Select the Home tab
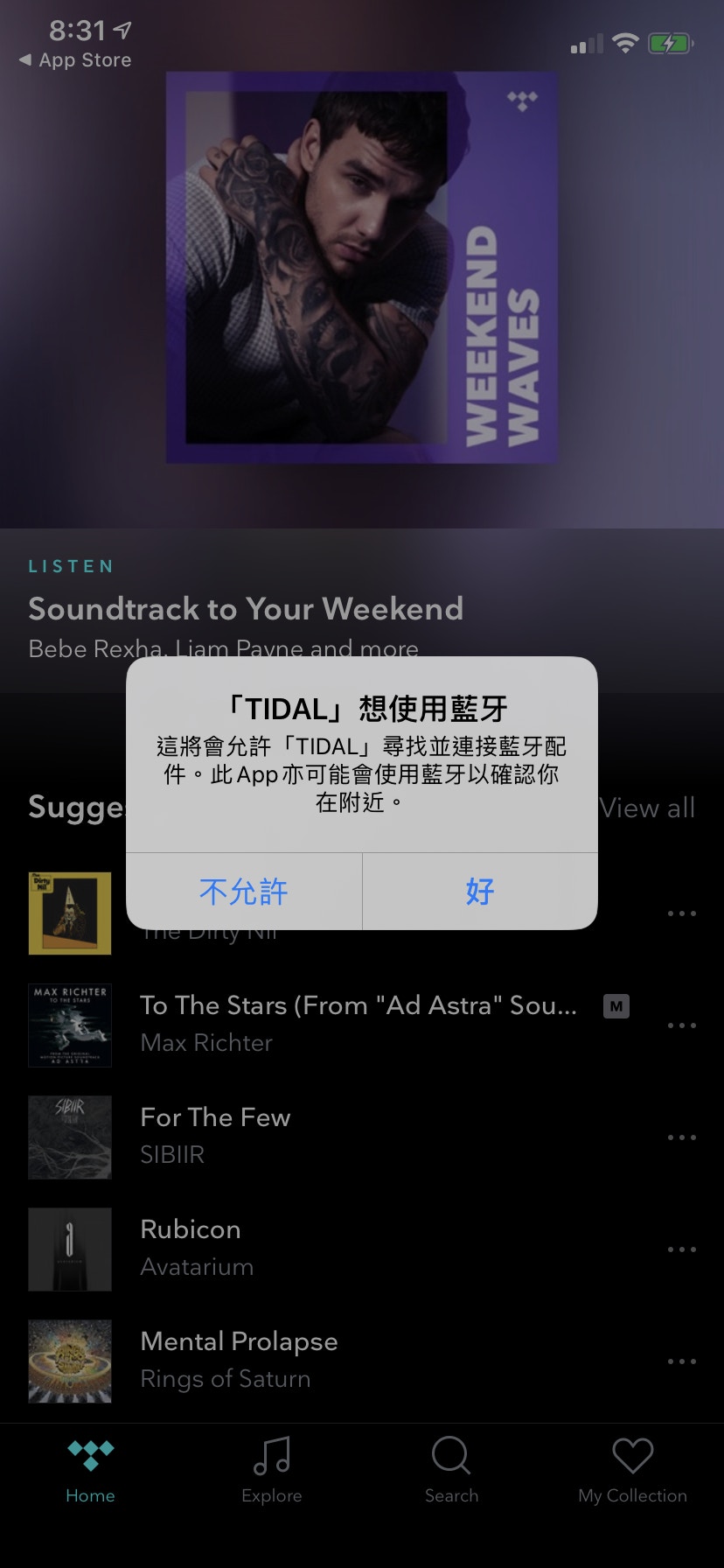The width and height of the screenshot is (724, 1568). (x=90, y=1471)
